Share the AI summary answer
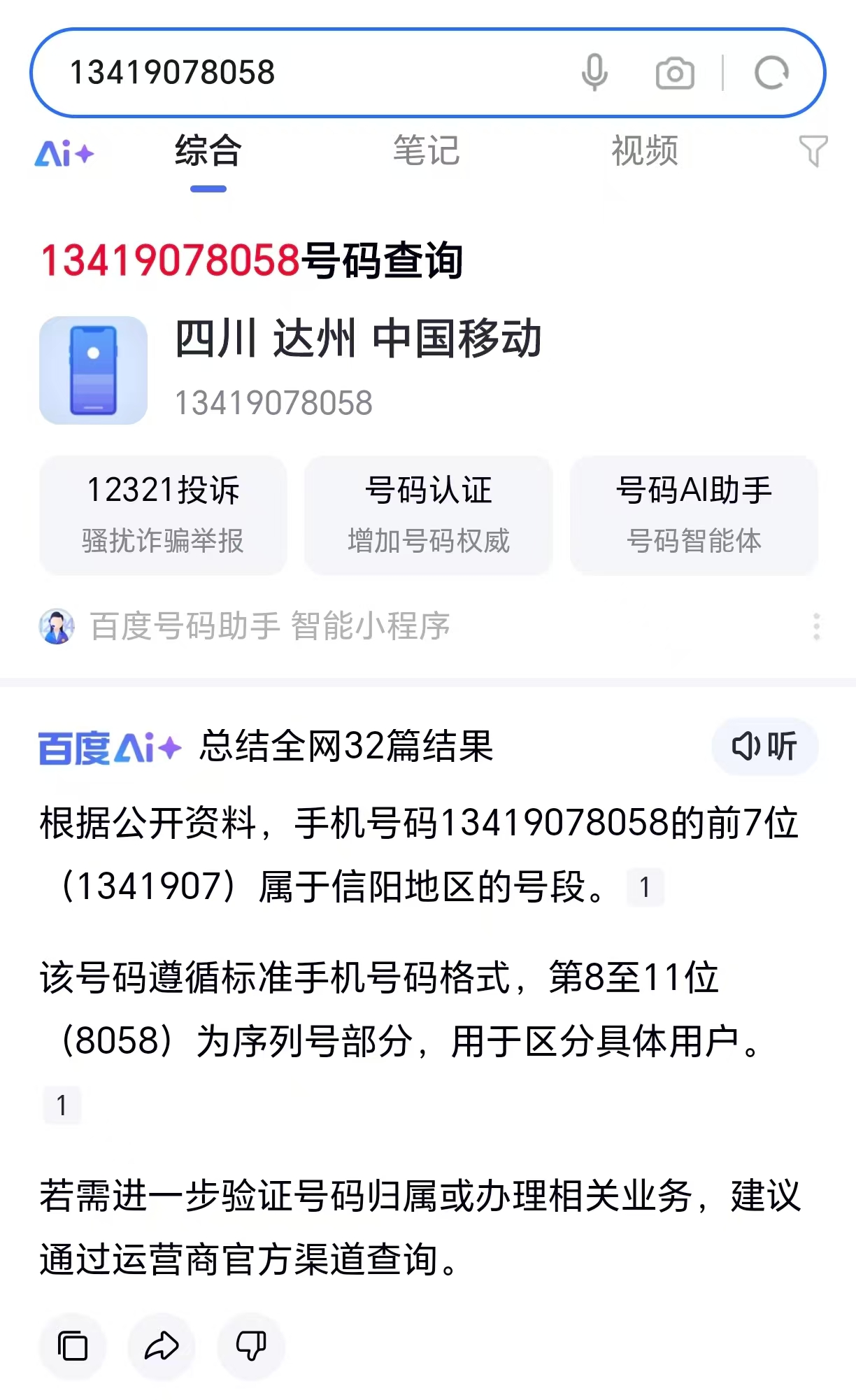This screenshot has height=1400, width=856. [162, 1347]
